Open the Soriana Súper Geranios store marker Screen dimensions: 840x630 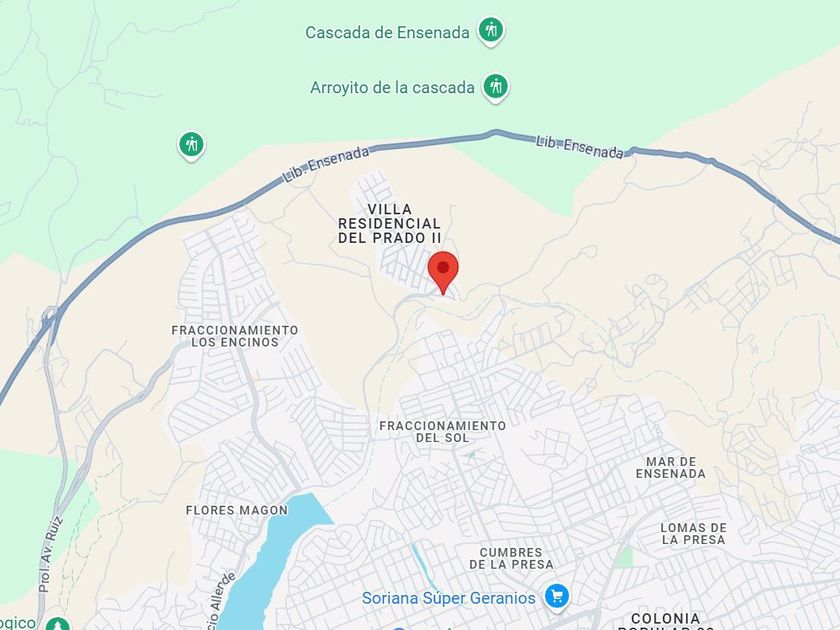coord(557,597)
